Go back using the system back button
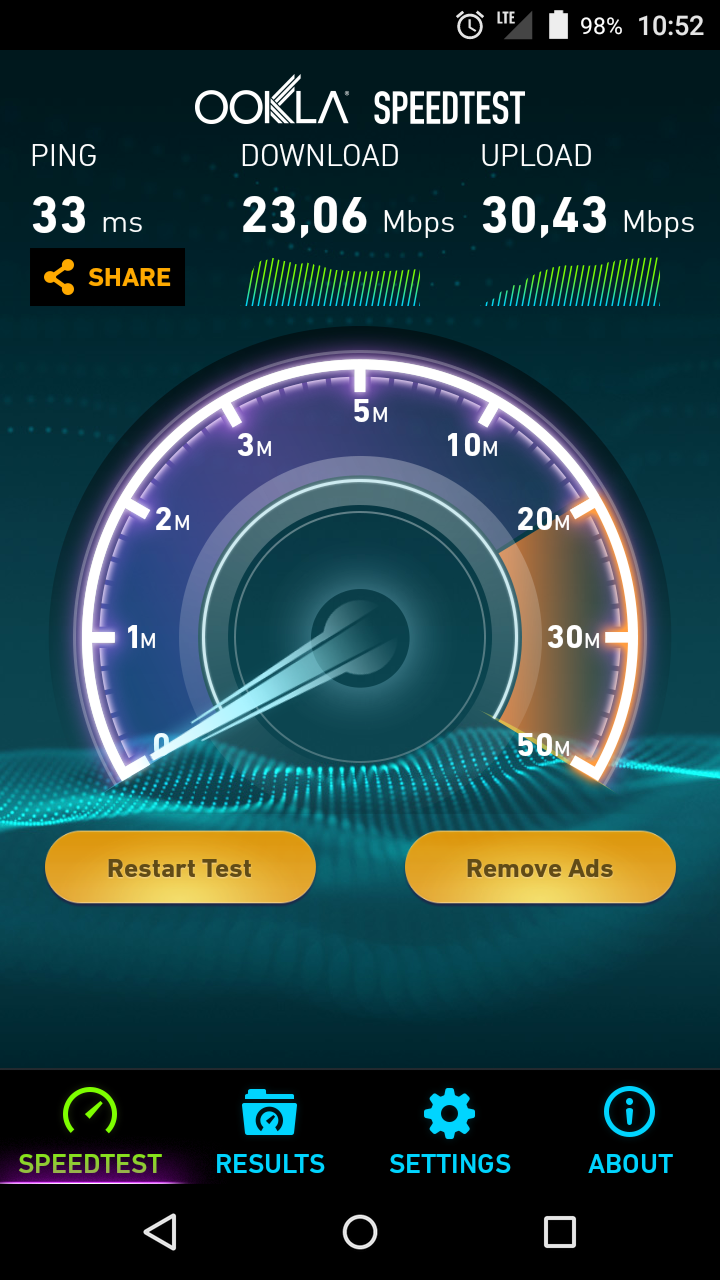 pos(160,1232)
